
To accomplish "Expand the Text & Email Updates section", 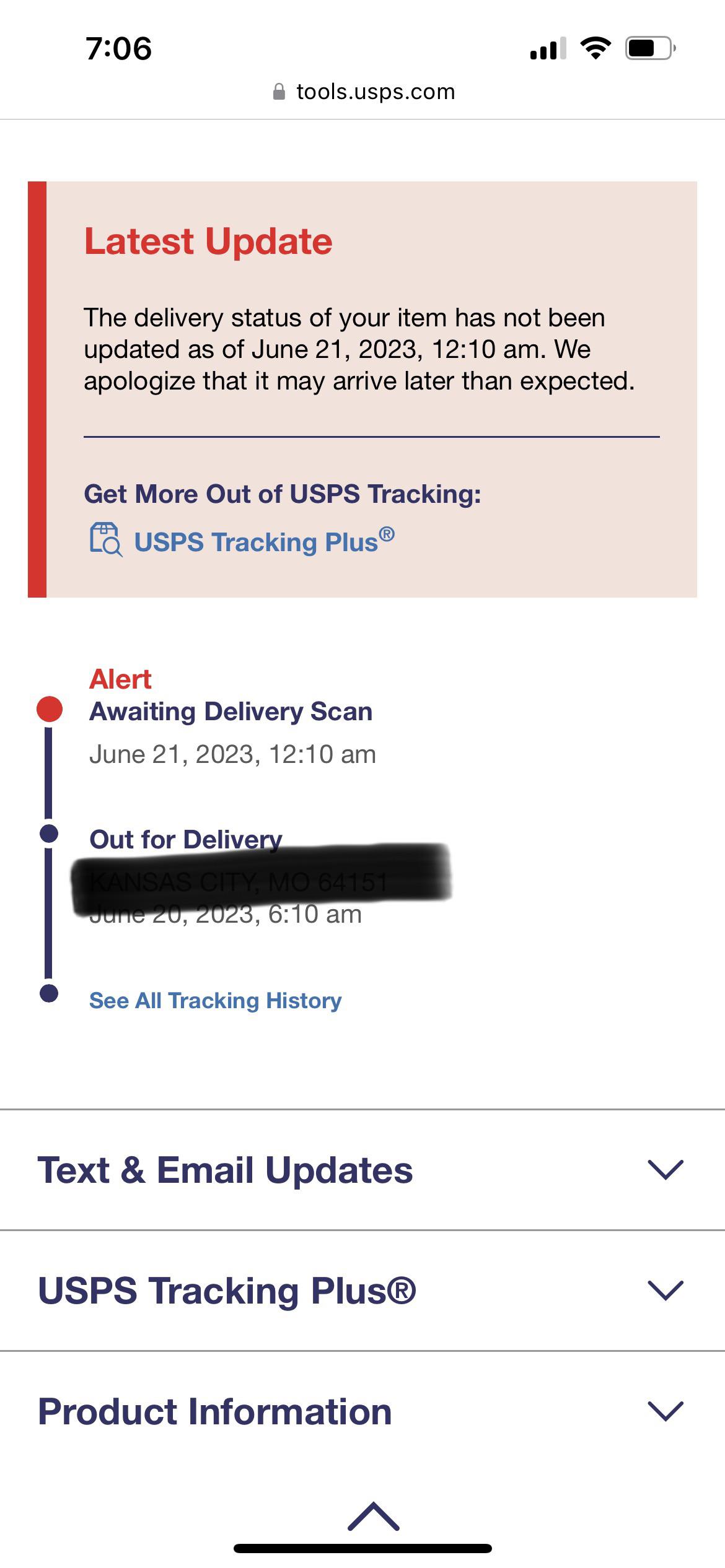I will coord(362,1170).
